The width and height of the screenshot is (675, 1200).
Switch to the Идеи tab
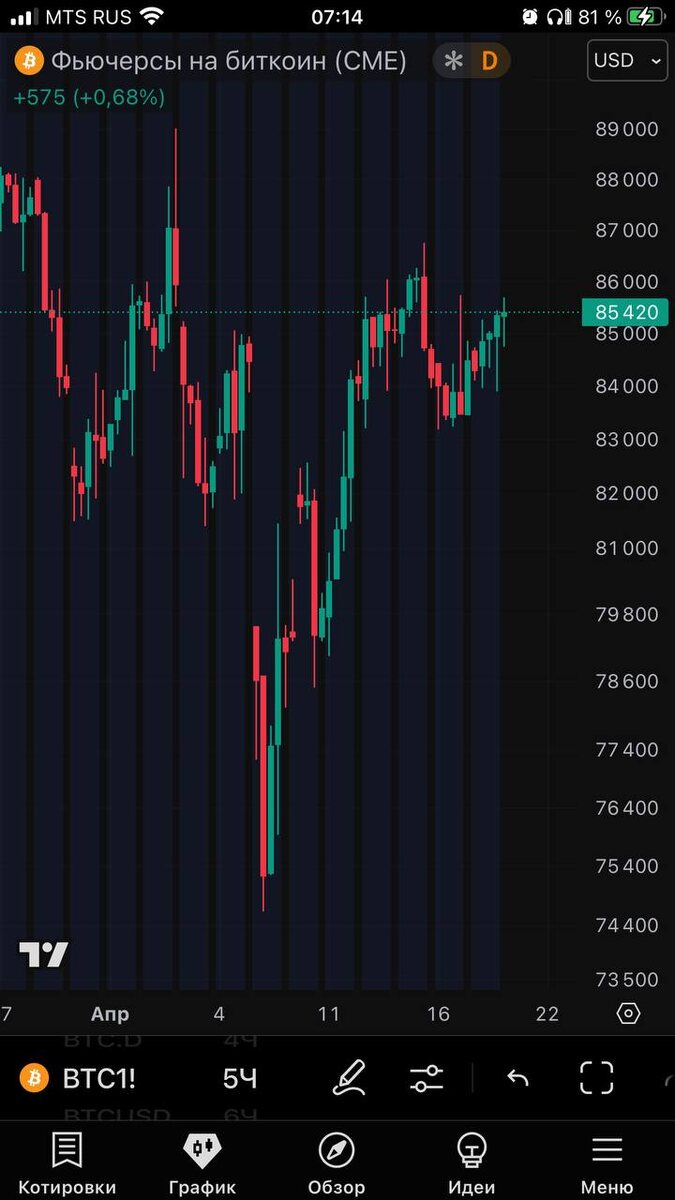coord(471,1163)
